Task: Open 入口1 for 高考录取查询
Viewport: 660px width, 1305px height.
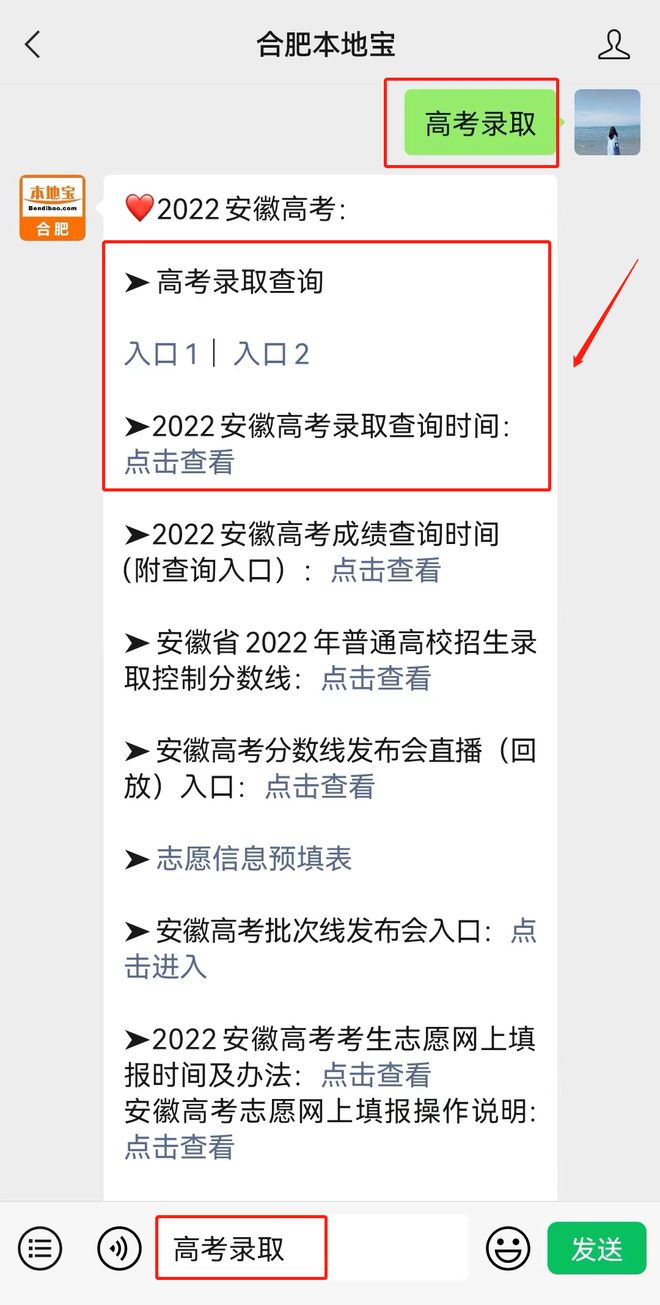Action: [161, 354]
